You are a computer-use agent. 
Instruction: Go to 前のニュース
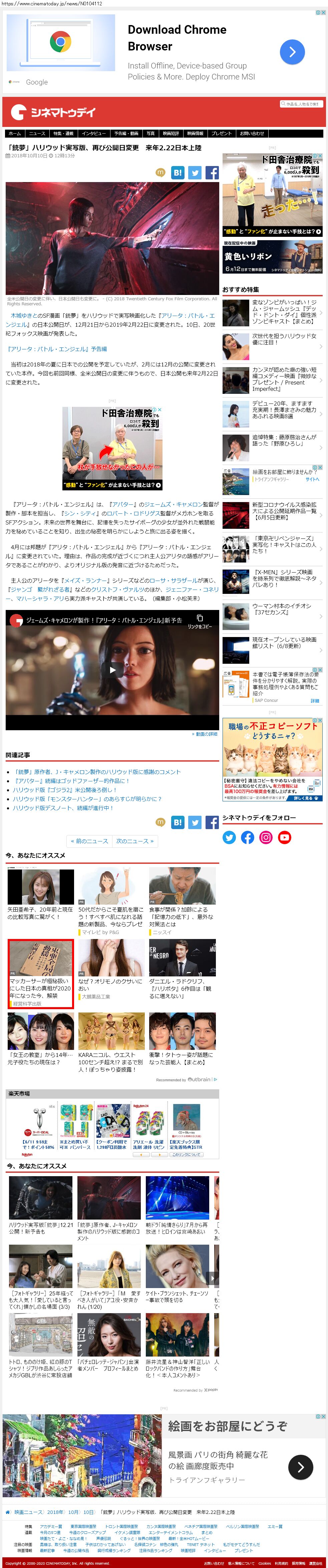[89, 840]
